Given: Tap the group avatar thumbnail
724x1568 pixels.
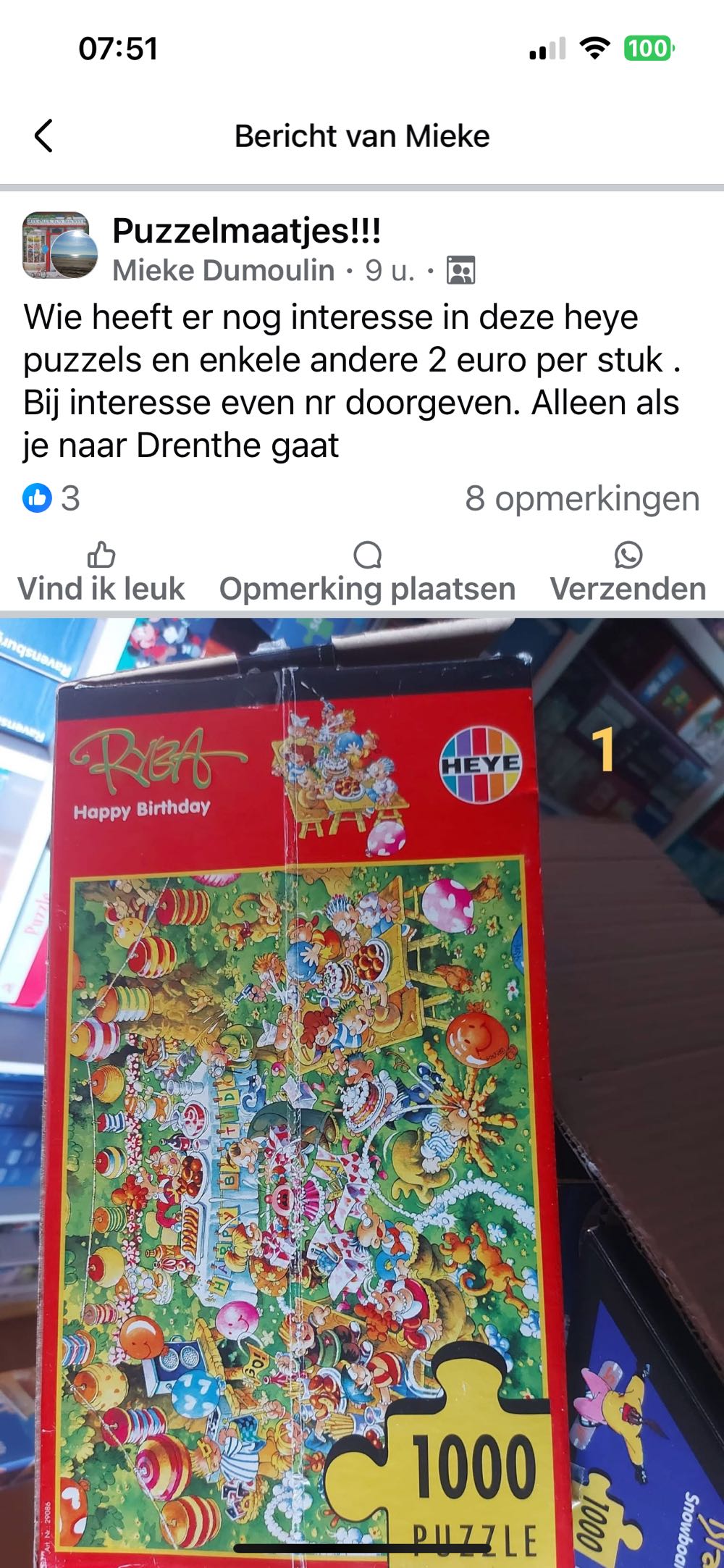Looking at the screenshot, I should click(x=59, y=246).
